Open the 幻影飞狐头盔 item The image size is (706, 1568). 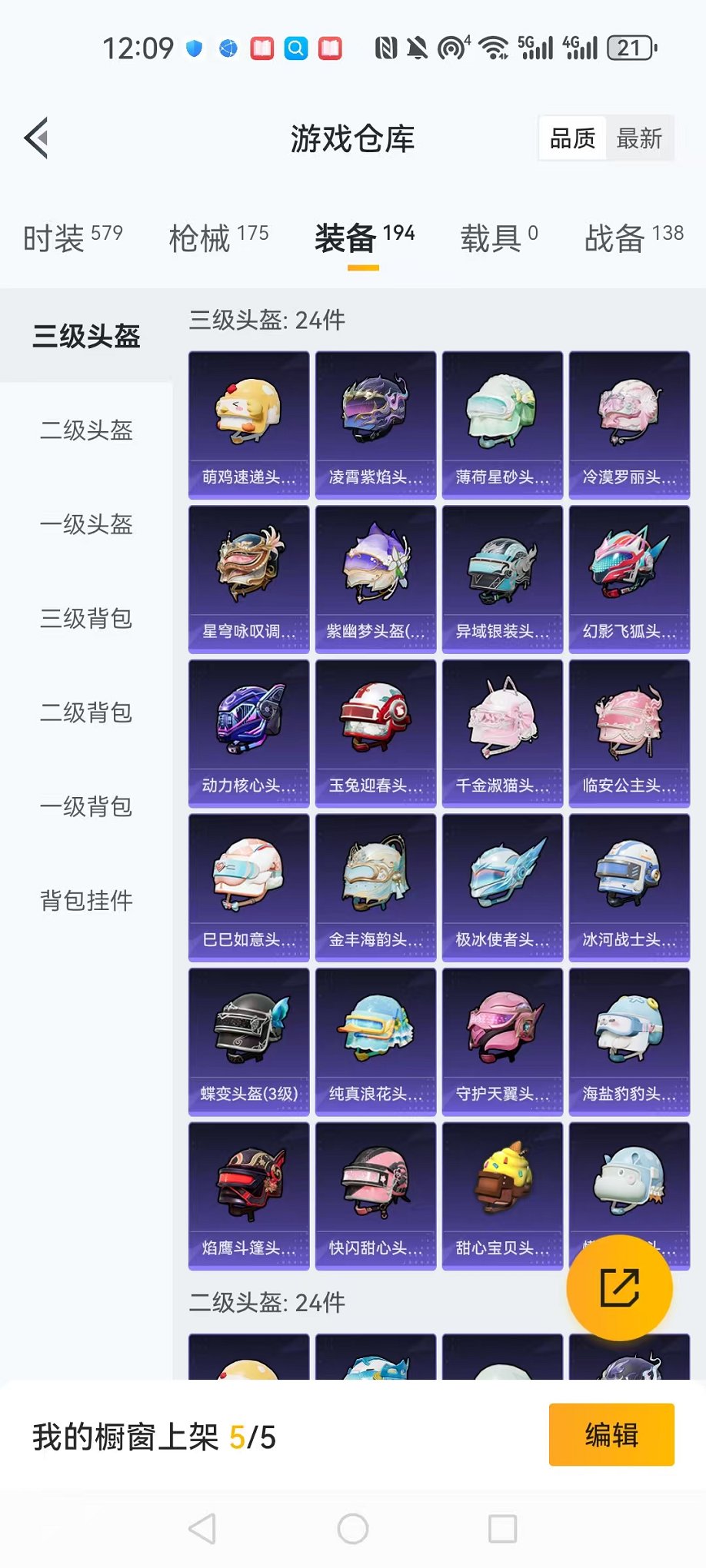click(629, 579)
